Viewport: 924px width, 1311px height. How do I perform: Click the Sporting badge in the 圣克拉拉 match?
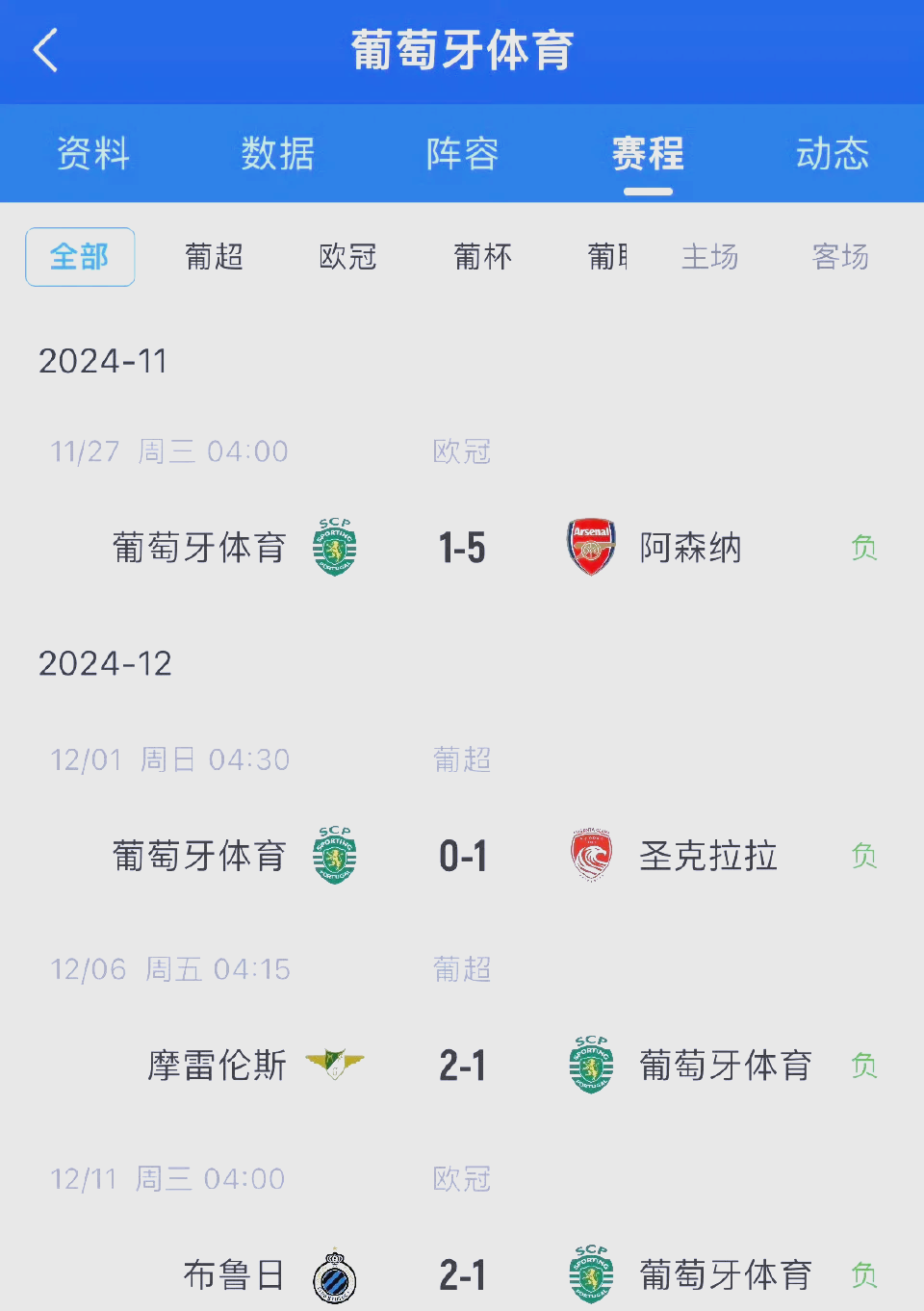(x=334, y=855)
